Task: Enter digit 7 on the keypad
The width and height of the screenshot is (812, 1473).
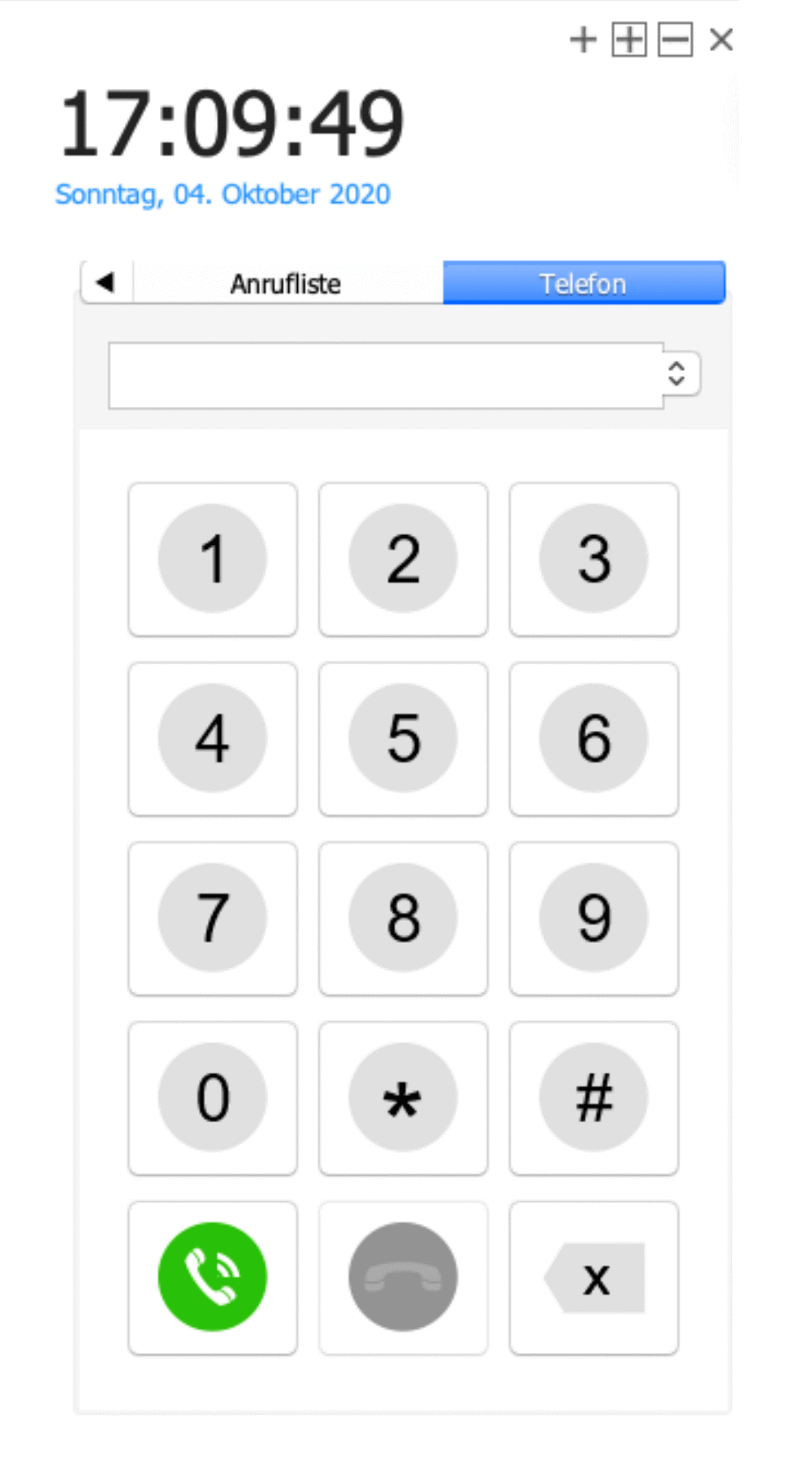Action: coord(213,918)
